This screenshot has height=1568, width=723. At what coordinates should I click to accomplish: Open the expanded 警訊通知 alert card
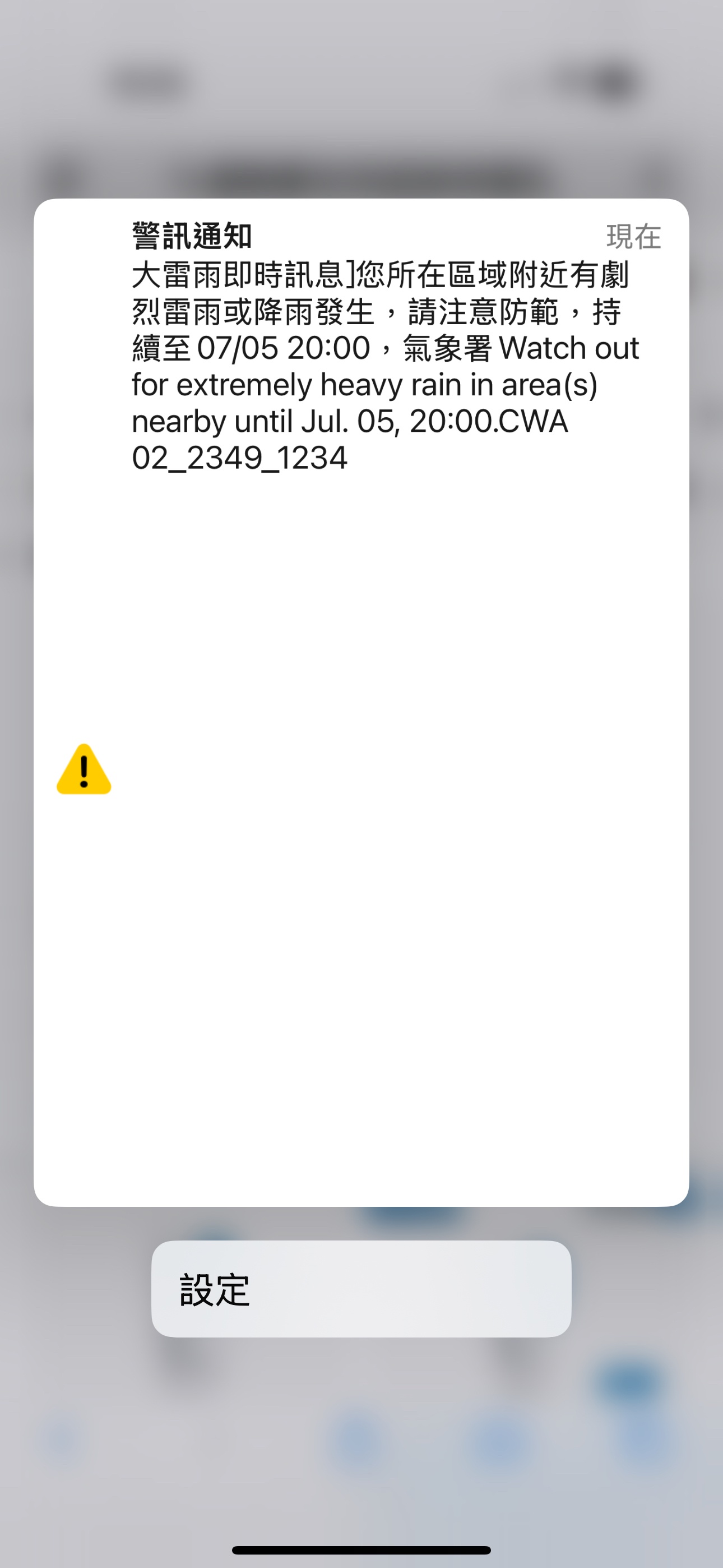point(361,703)
